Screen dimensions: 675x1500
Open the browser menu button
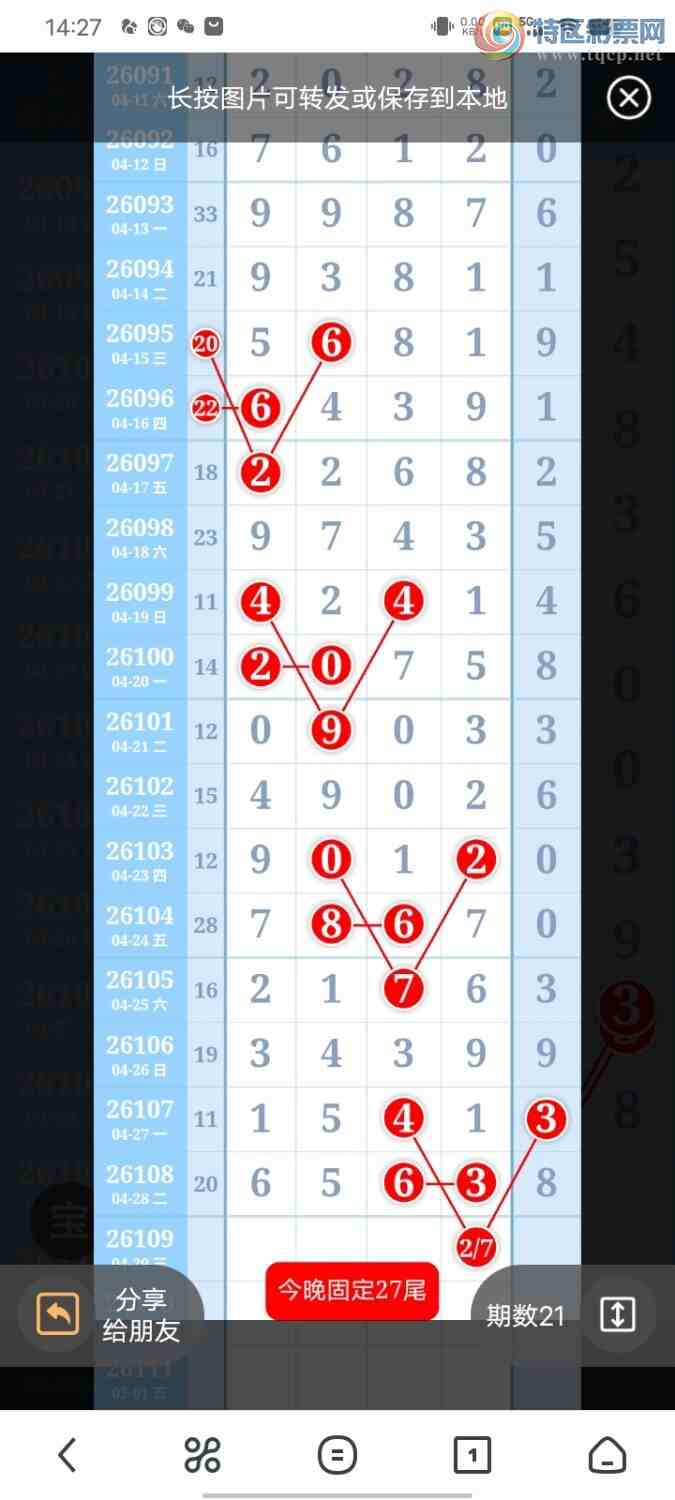click(x=337, y=1455)
